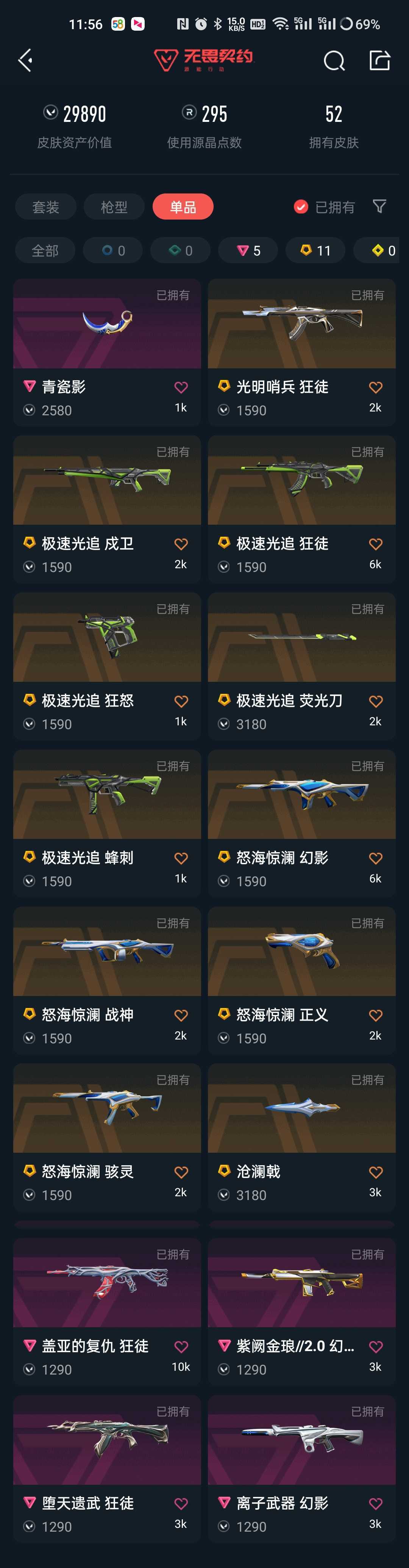This screenshot has width=409, height=1568.
Task: Select the 单品 tab
Action: pos(183,207)
